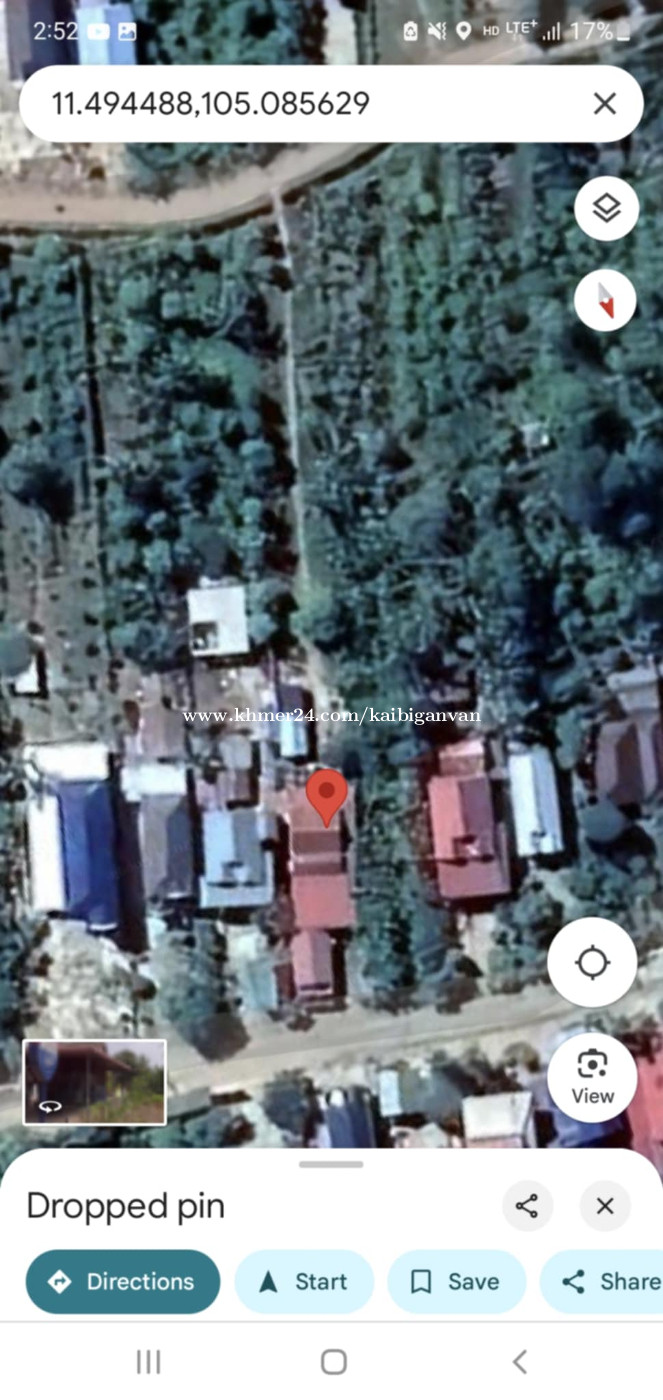The height and width of the screenshot is (1400, 663).
Task: Share the dropped pin via icon
Action: point(527,1206)
